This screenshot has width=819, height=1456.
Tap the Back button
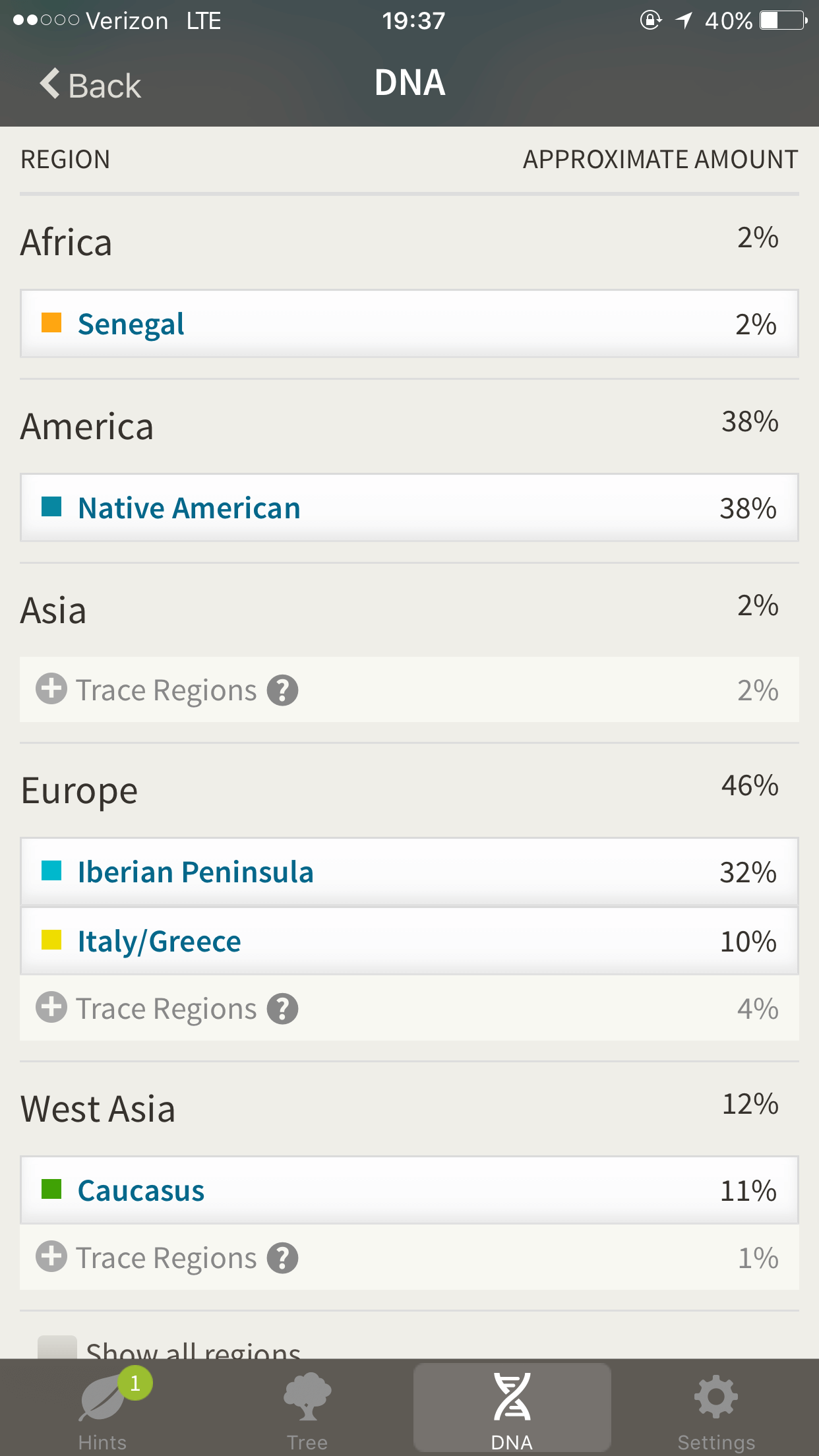88,84
